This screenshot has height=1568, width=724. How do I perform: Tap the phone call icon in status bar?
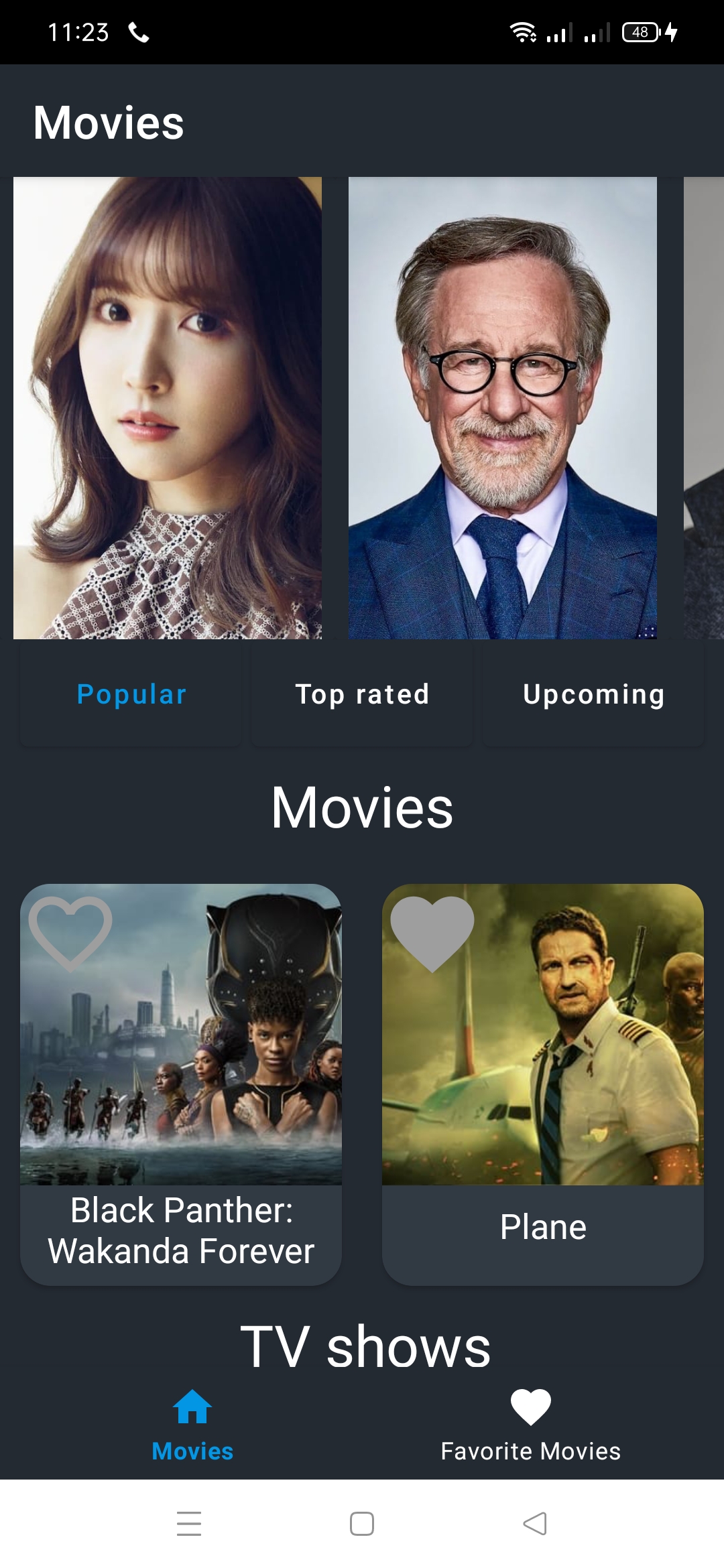coord(139,31)
